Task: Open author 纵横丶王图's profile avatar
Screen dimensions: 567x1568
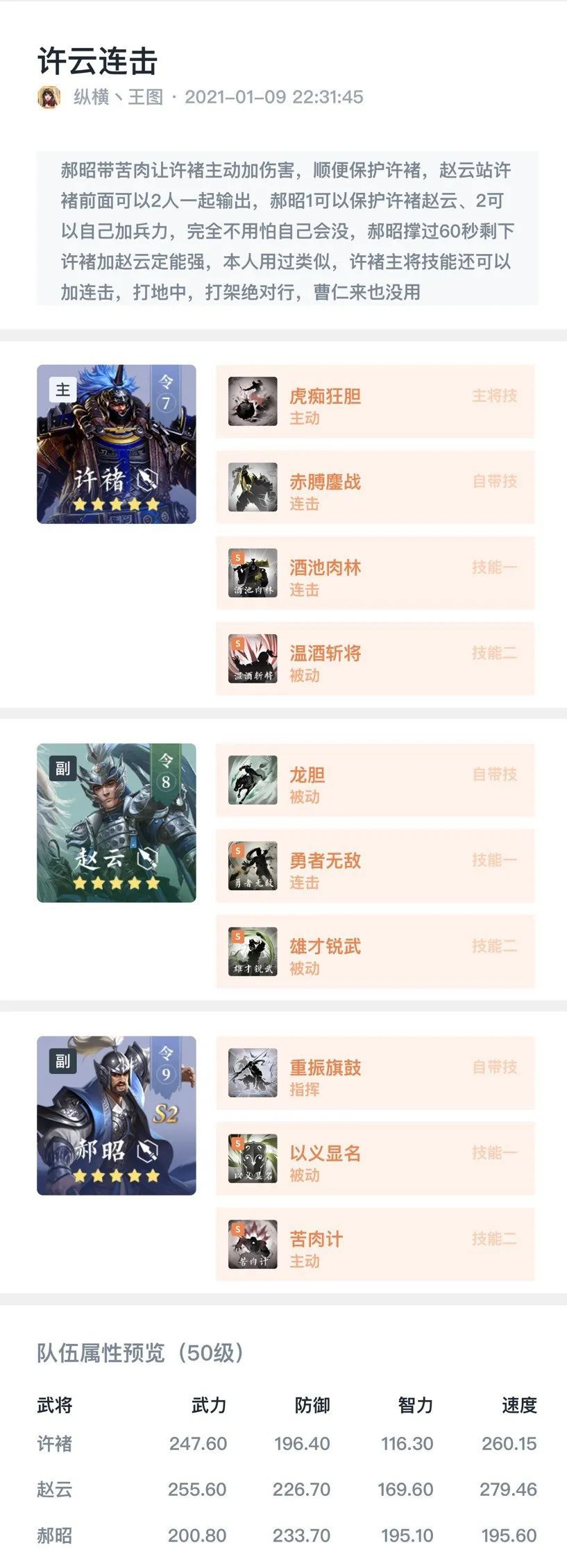Action: point(49,97)
